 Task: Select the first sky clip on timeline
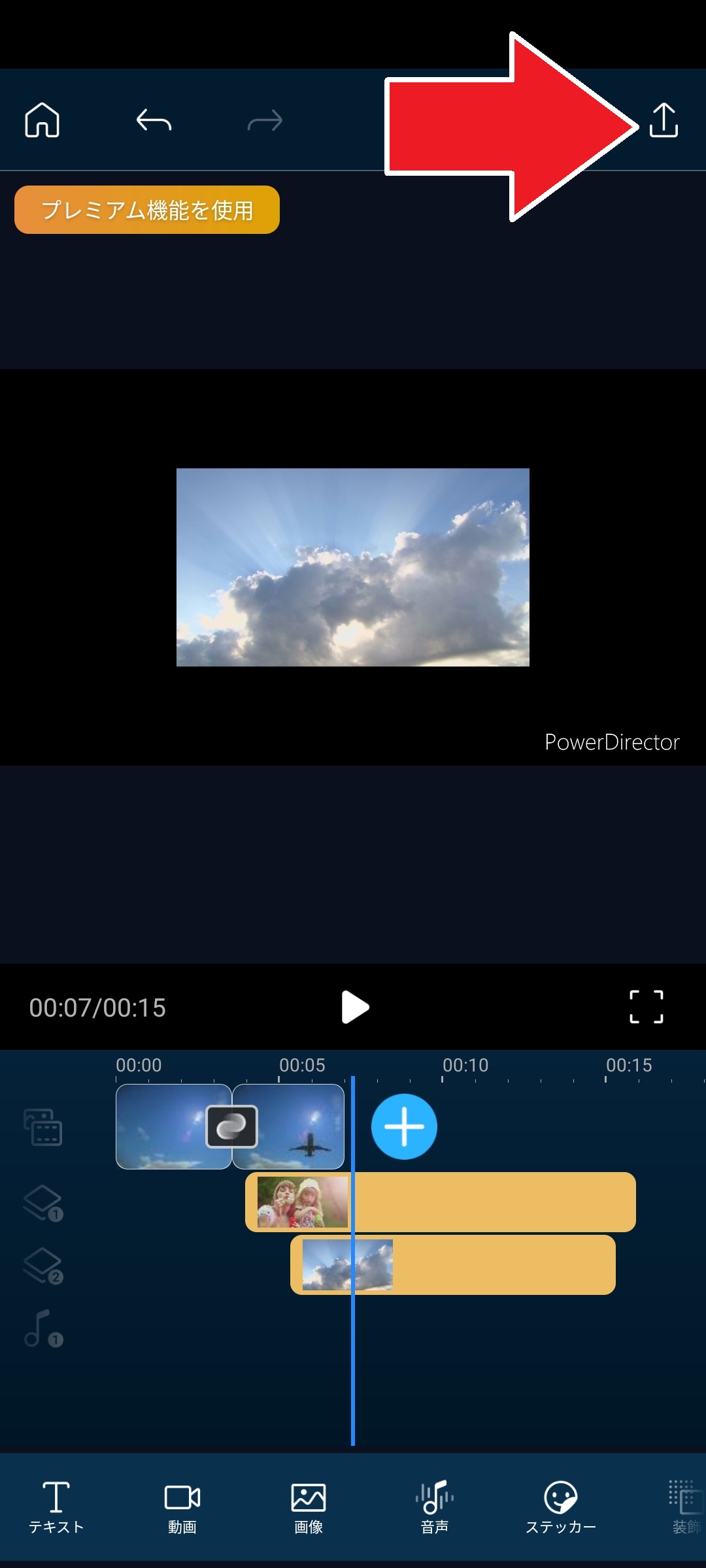coord(160,1126)
